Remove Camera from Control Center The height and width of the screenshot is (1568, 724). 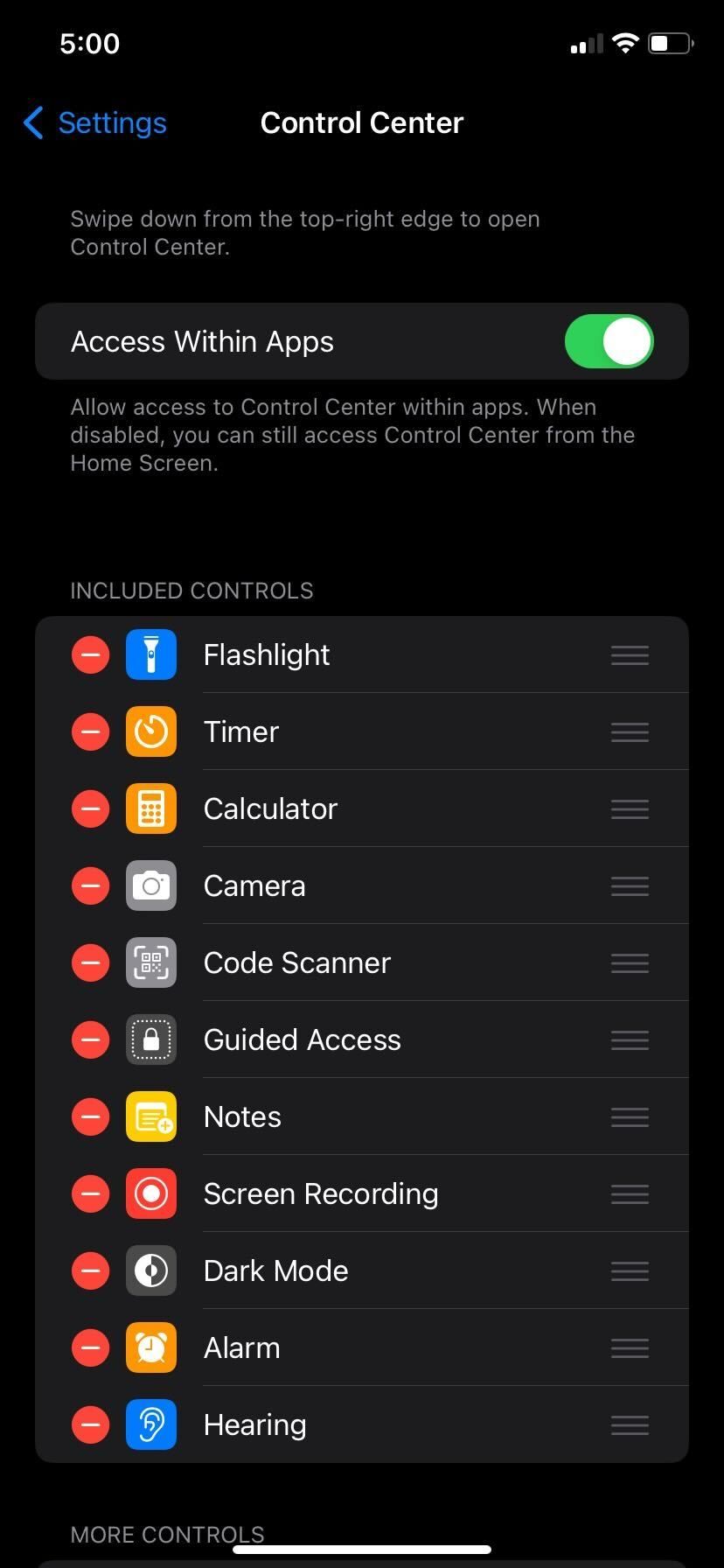point(90,885)
